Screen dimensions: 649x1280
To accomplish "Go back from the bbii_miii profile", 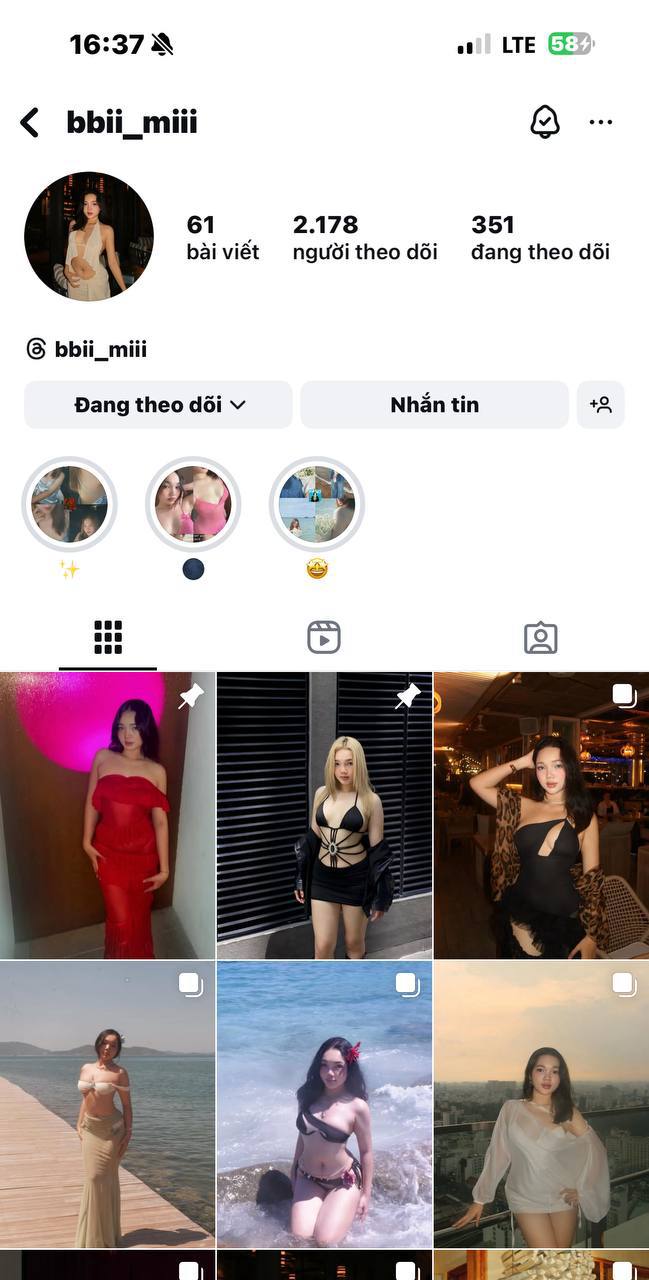I will coord(30,123).
